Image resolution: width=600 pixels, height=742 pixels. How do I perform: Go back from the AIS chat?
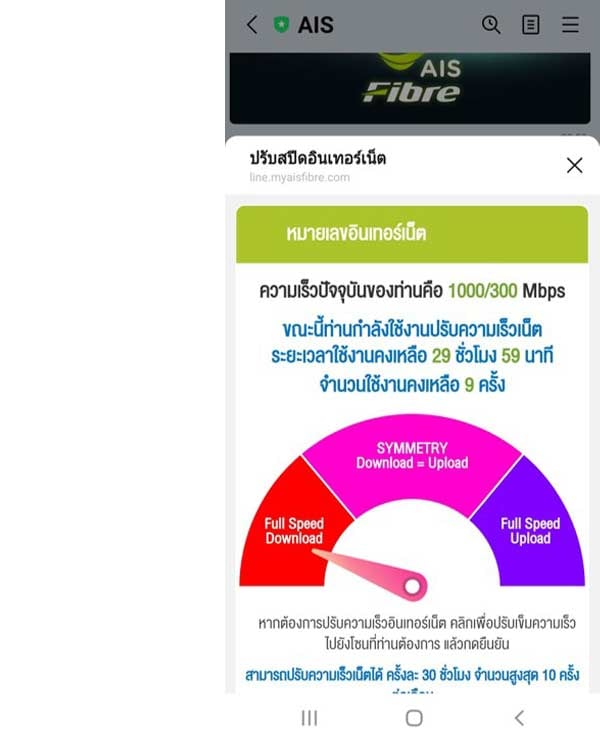coord(251,25)
